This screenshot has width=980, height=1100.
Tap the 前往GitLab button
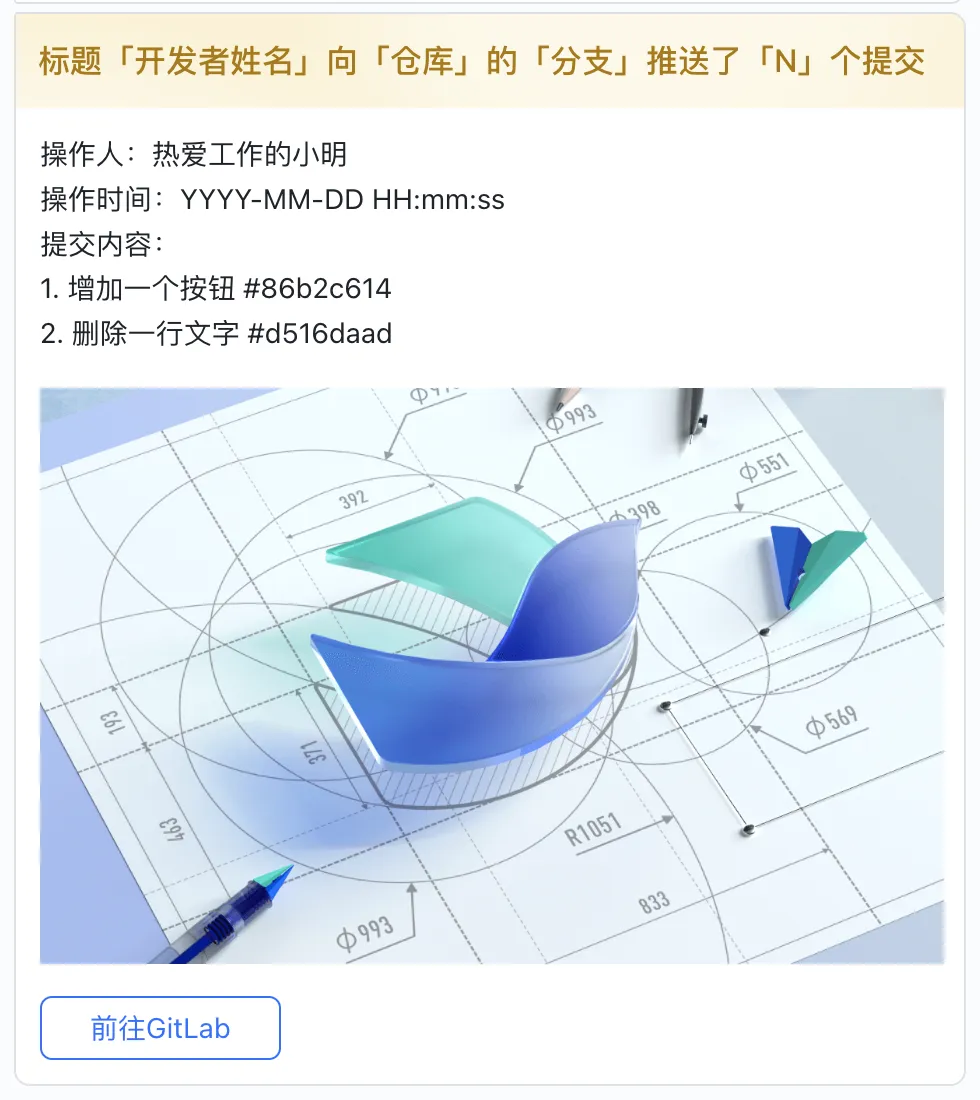click(x=160, y=1028)
